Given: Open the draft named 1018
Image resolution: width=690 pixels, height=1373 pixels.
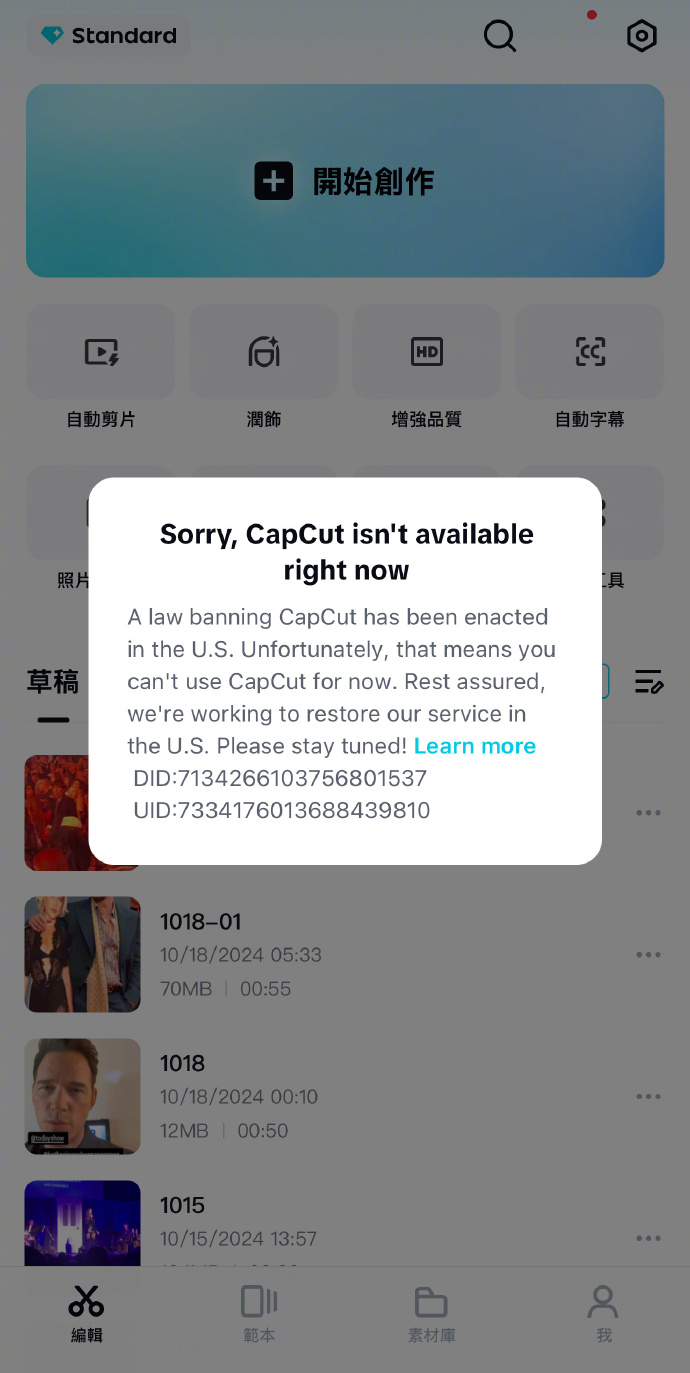Looking at the screenshot, I should tap(182, 1064).
